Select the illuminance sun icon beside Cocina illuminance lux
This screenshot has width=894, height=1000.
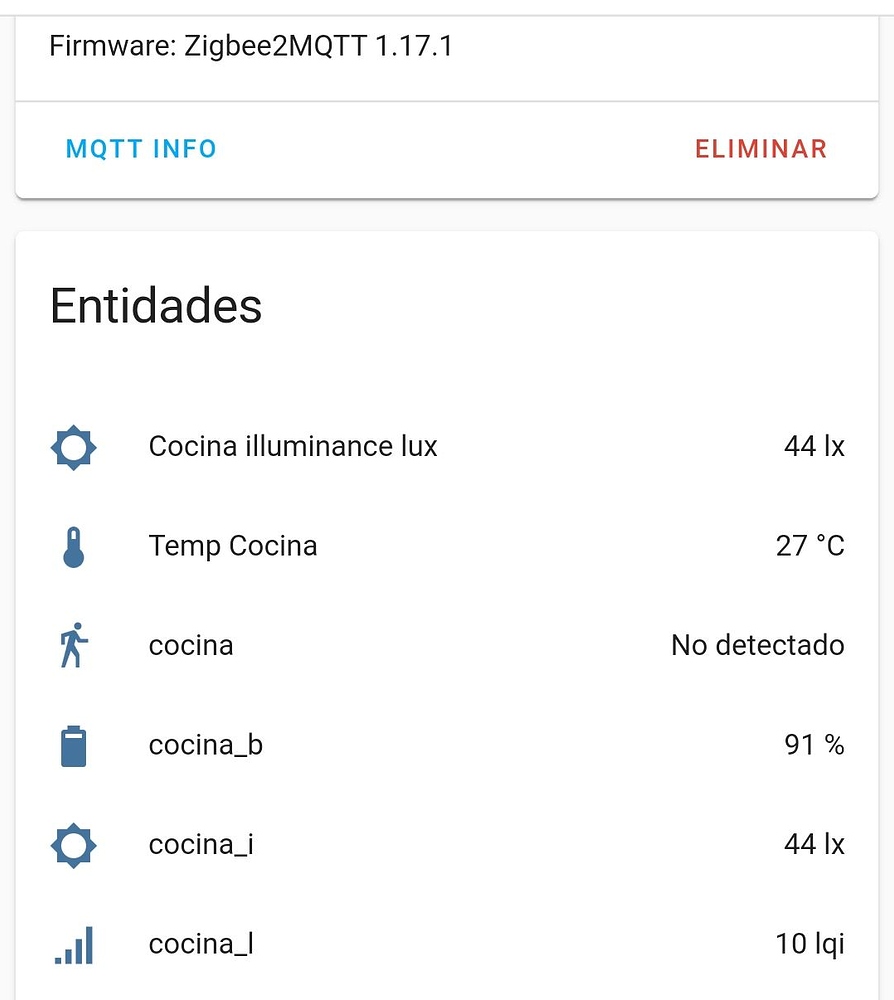pos(72,446)
